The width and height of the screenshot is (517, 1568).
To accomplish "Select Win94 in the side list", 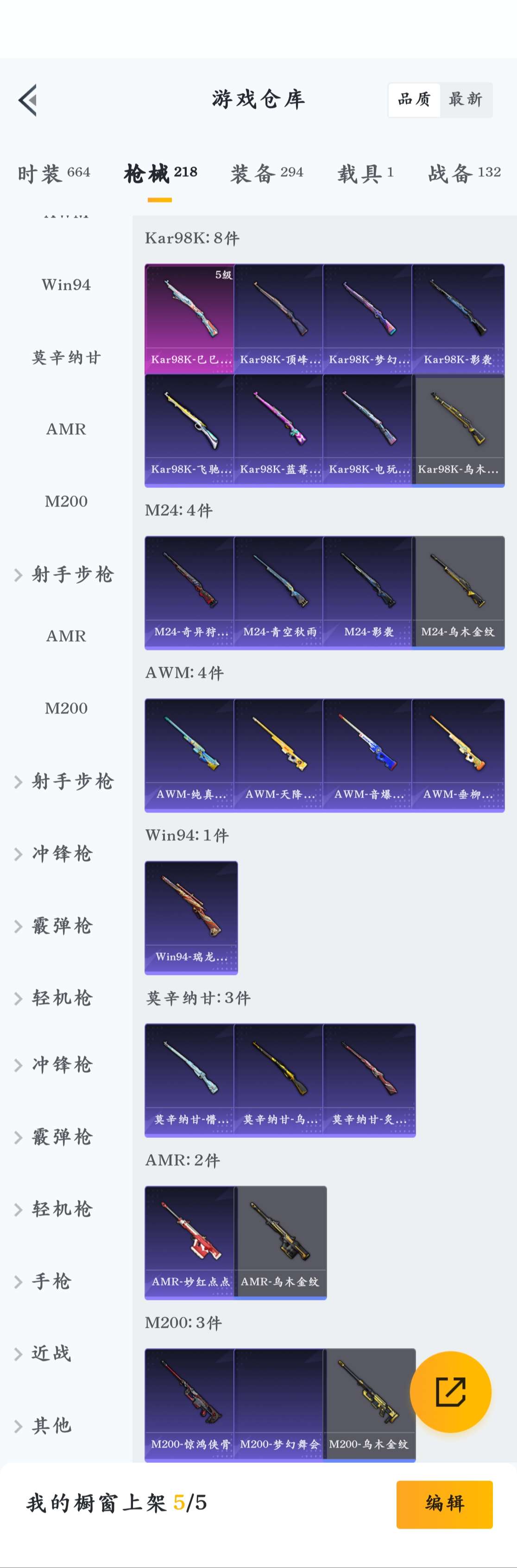I will click(x=66, y=285).
